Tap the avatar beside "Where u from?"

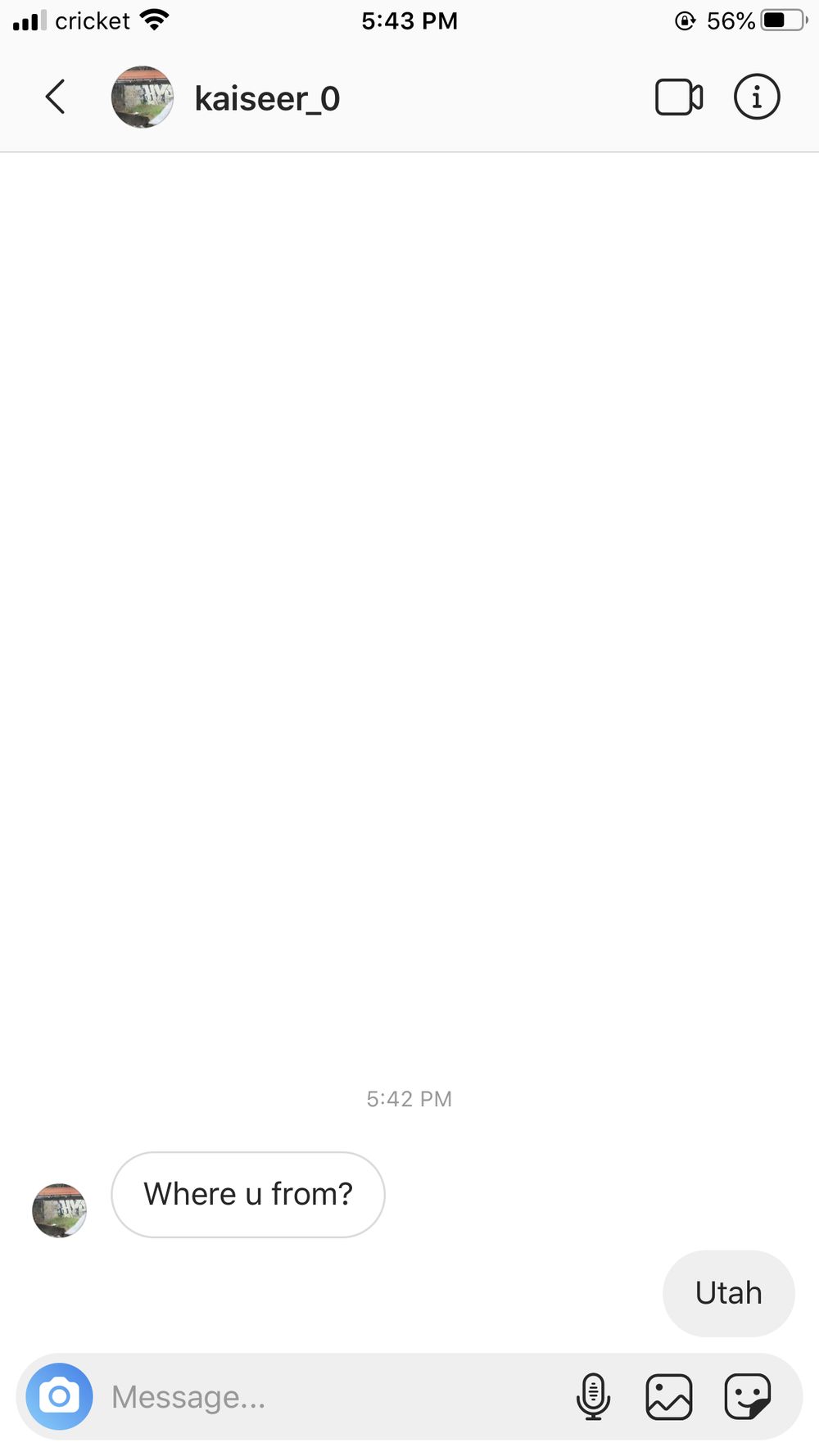coord(59,1210)
